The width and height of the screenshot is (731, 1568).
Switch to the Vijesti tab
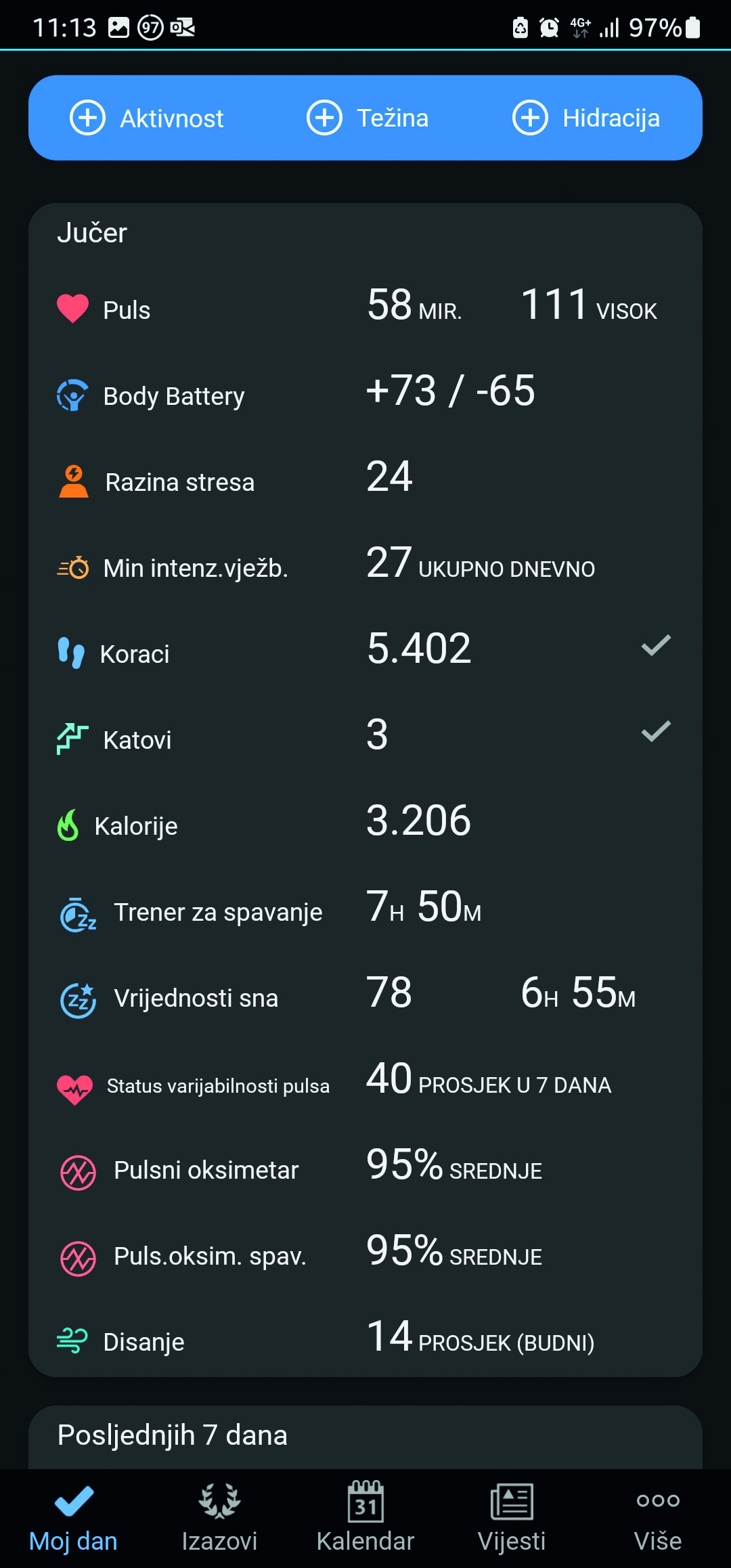coord(512,1517)
